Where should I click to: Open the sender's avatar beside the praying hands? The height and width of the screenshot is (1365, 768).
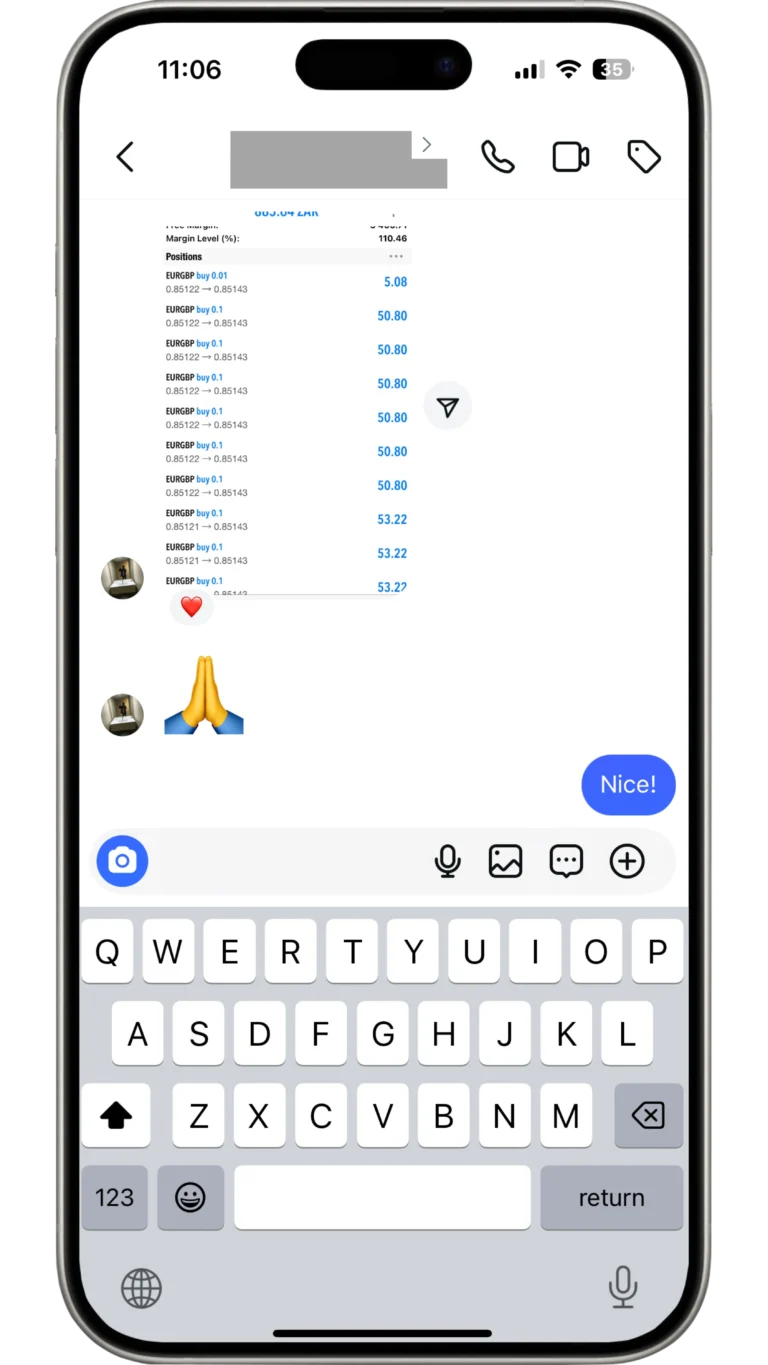(x=123, y=715)
